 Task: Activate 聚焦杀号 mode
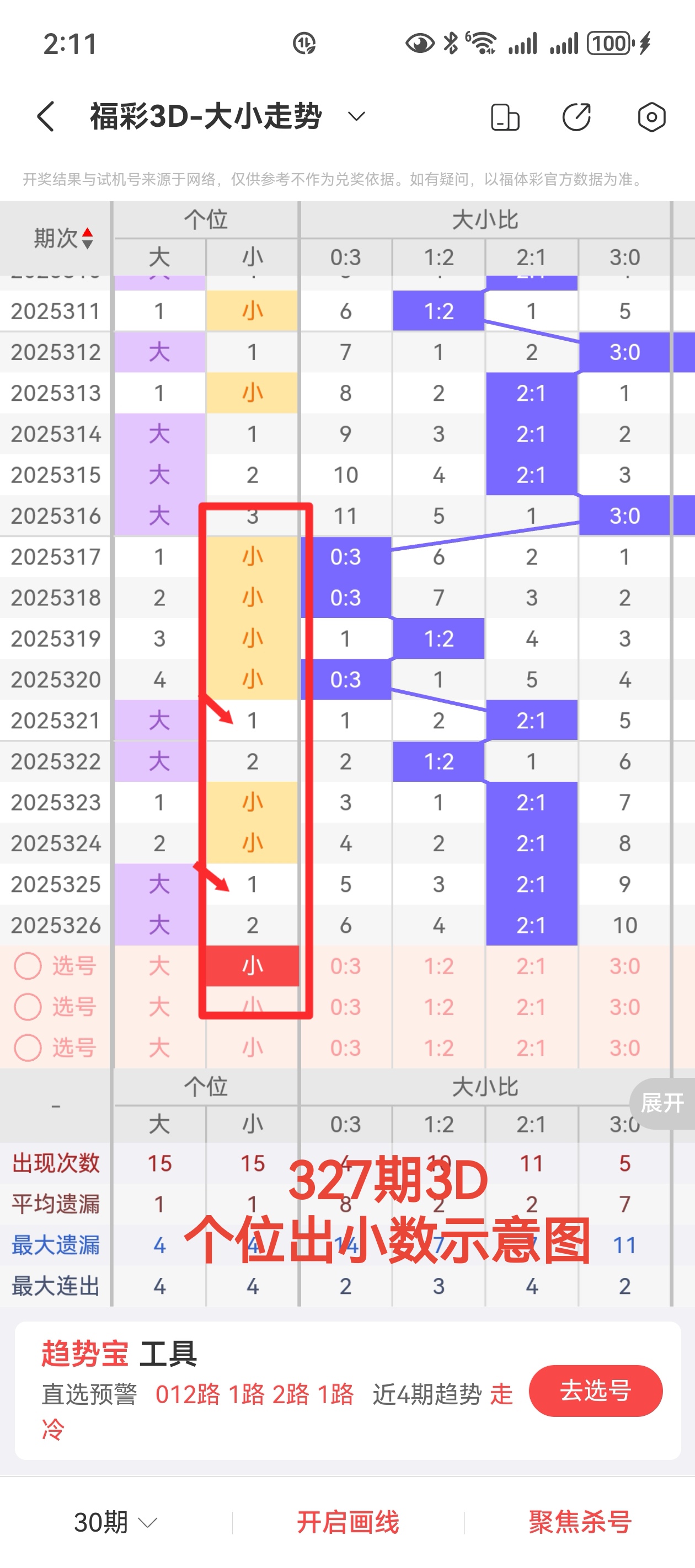click(579, 1521)
